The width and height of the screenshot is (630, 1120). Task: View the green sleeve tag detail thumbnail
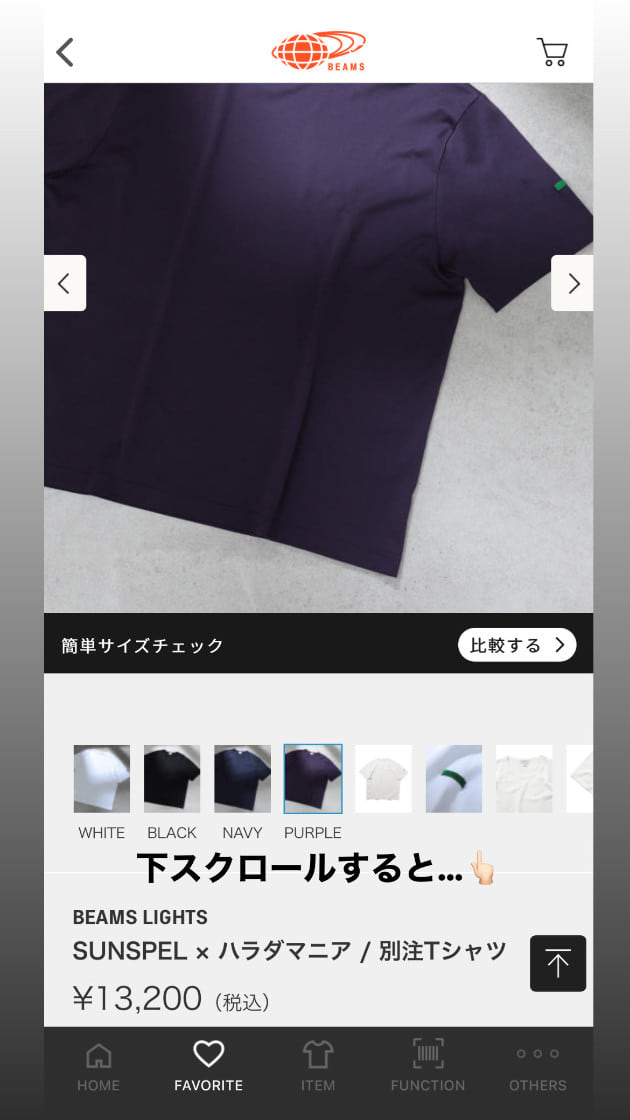[x=454, y=778]
